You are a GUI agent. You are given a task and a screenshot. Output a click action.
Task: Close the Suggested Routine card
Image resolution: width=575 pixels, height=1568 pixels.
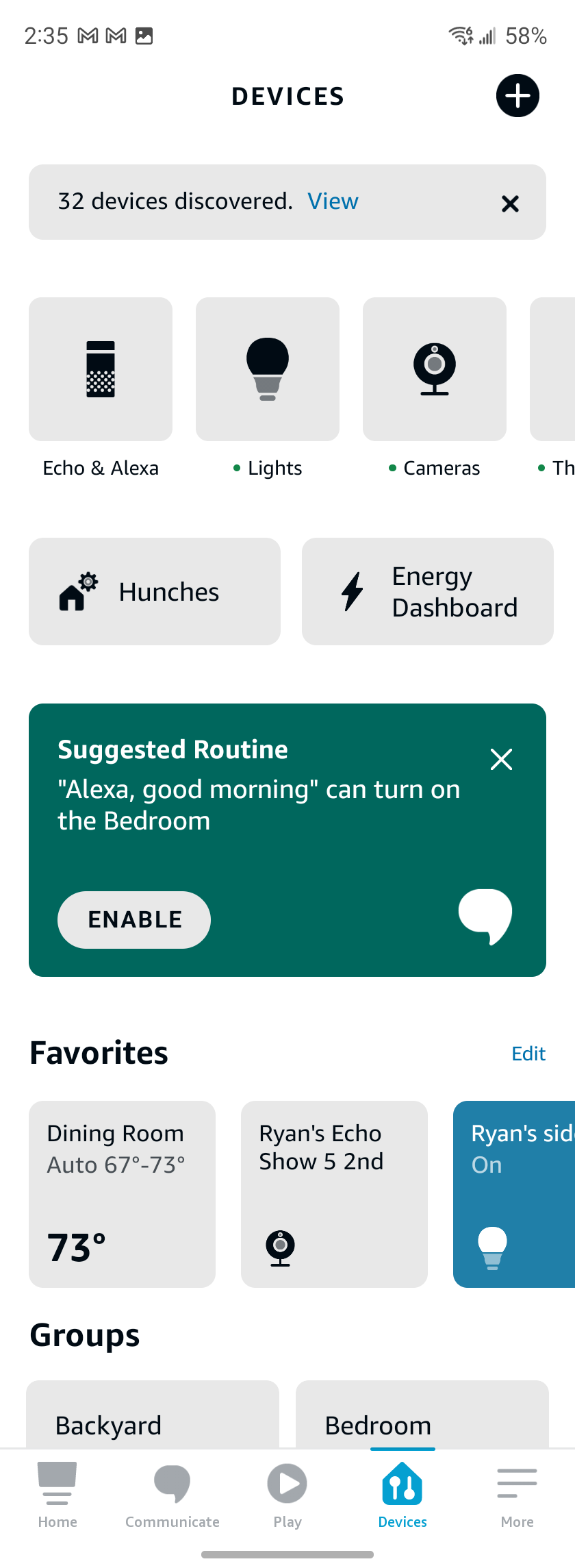point(501,759)
